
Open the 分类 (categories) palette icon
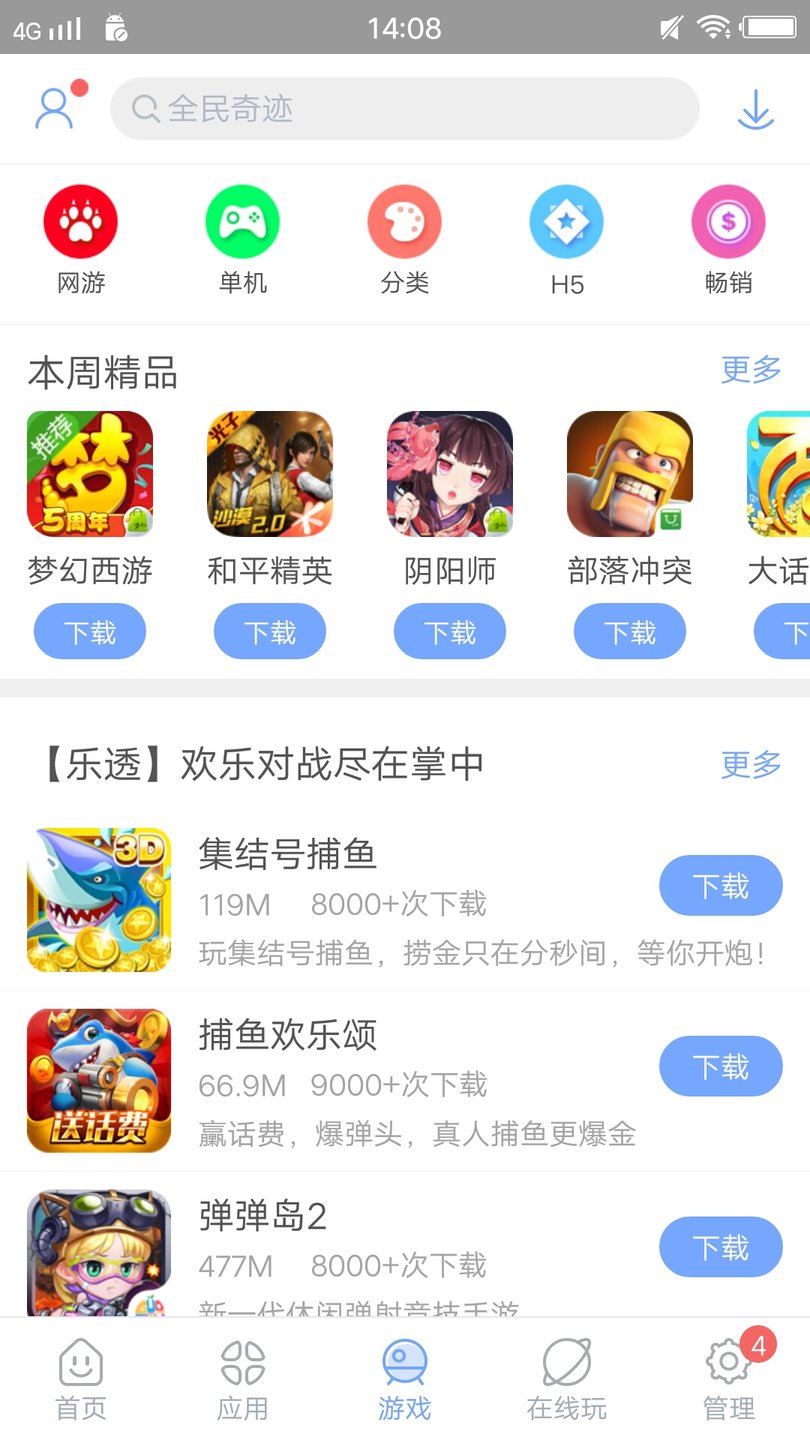click(x=404, y=220)
